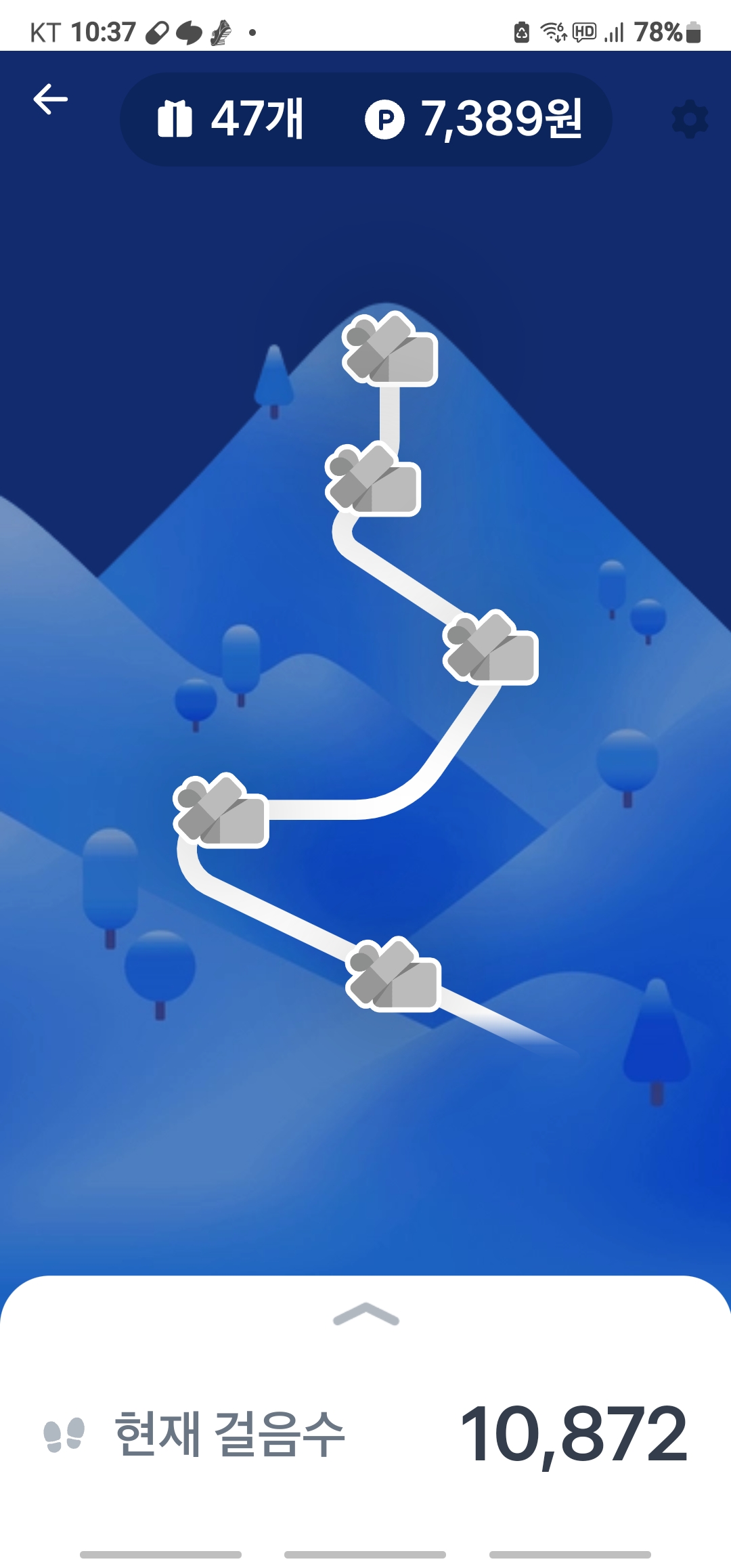Expand the bottom step count panel
The image size is (731, 1568).
click(366, 1315)
